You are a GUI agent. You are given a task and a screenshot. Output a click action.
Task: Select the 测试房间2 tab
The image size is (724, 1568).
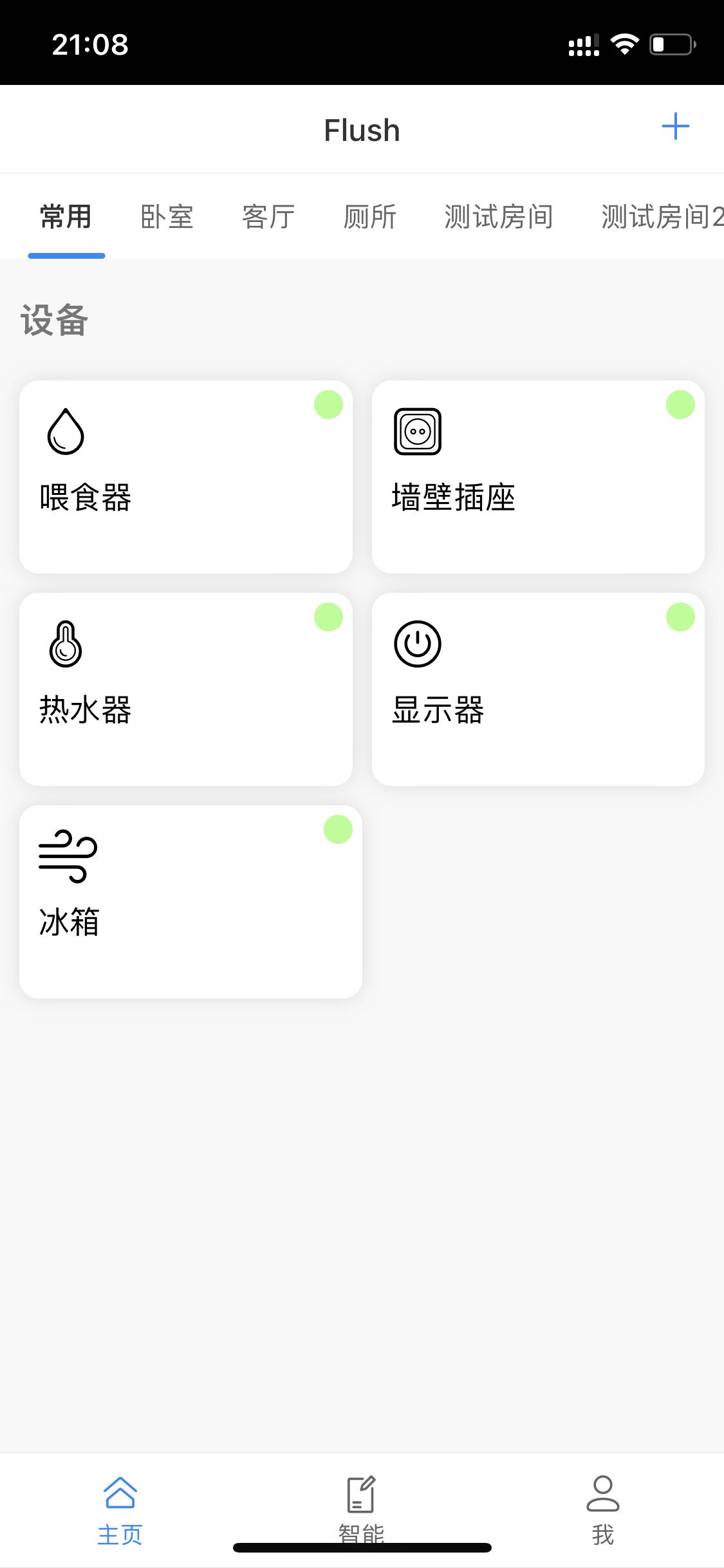662,217
